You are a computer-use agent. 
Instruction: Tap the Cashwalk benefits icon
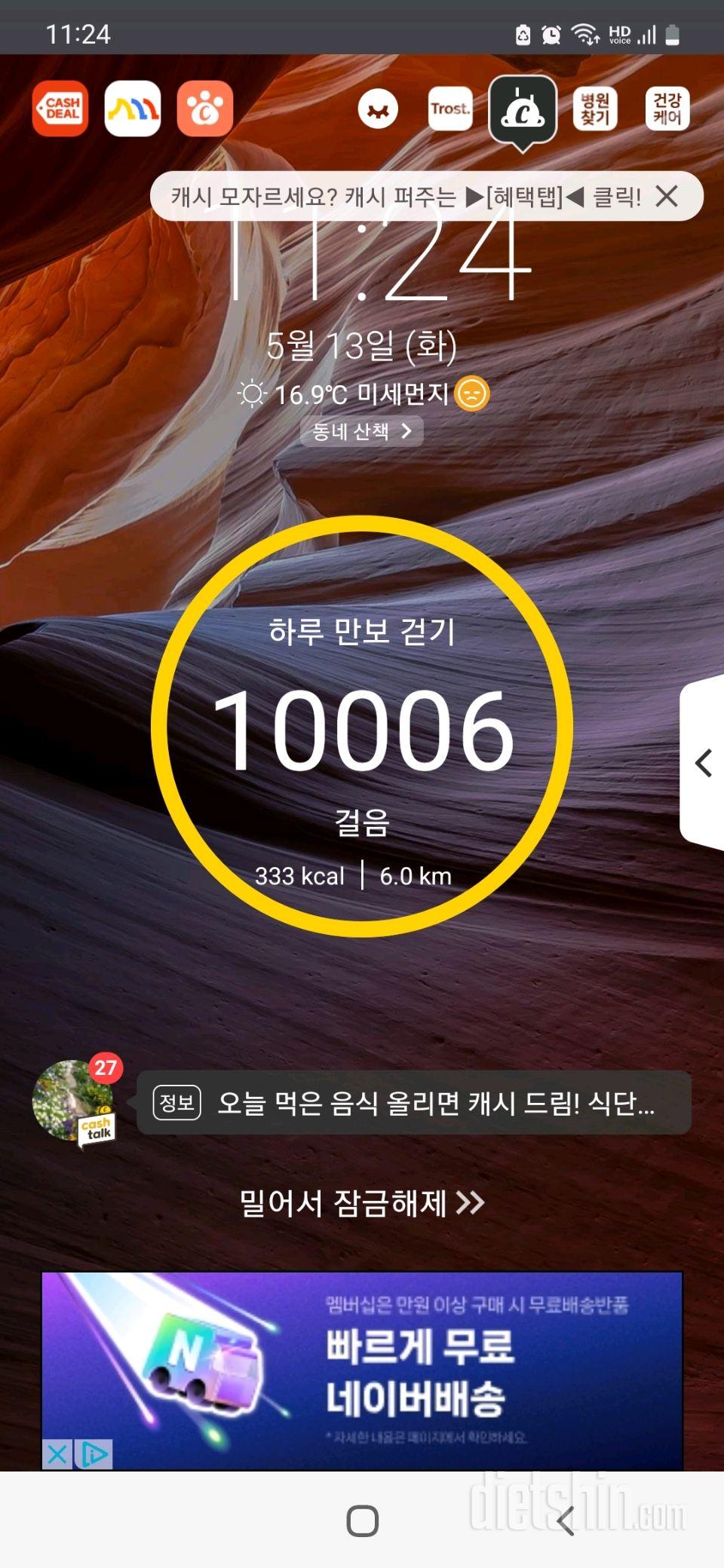click(x=523, y=112)
